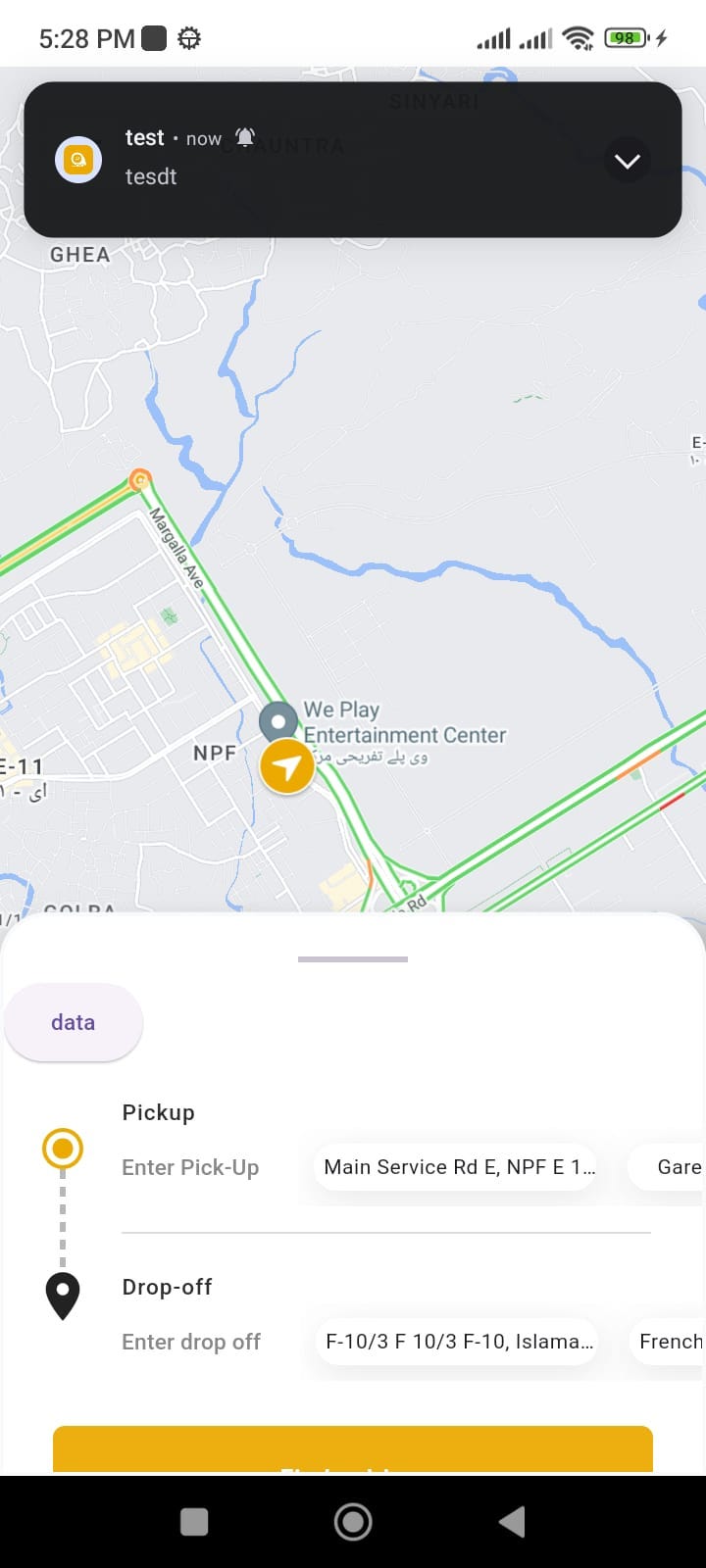
Task: Choose the F-10/3 Islamabad drop-off suggestion
Action: (457, 1342)
